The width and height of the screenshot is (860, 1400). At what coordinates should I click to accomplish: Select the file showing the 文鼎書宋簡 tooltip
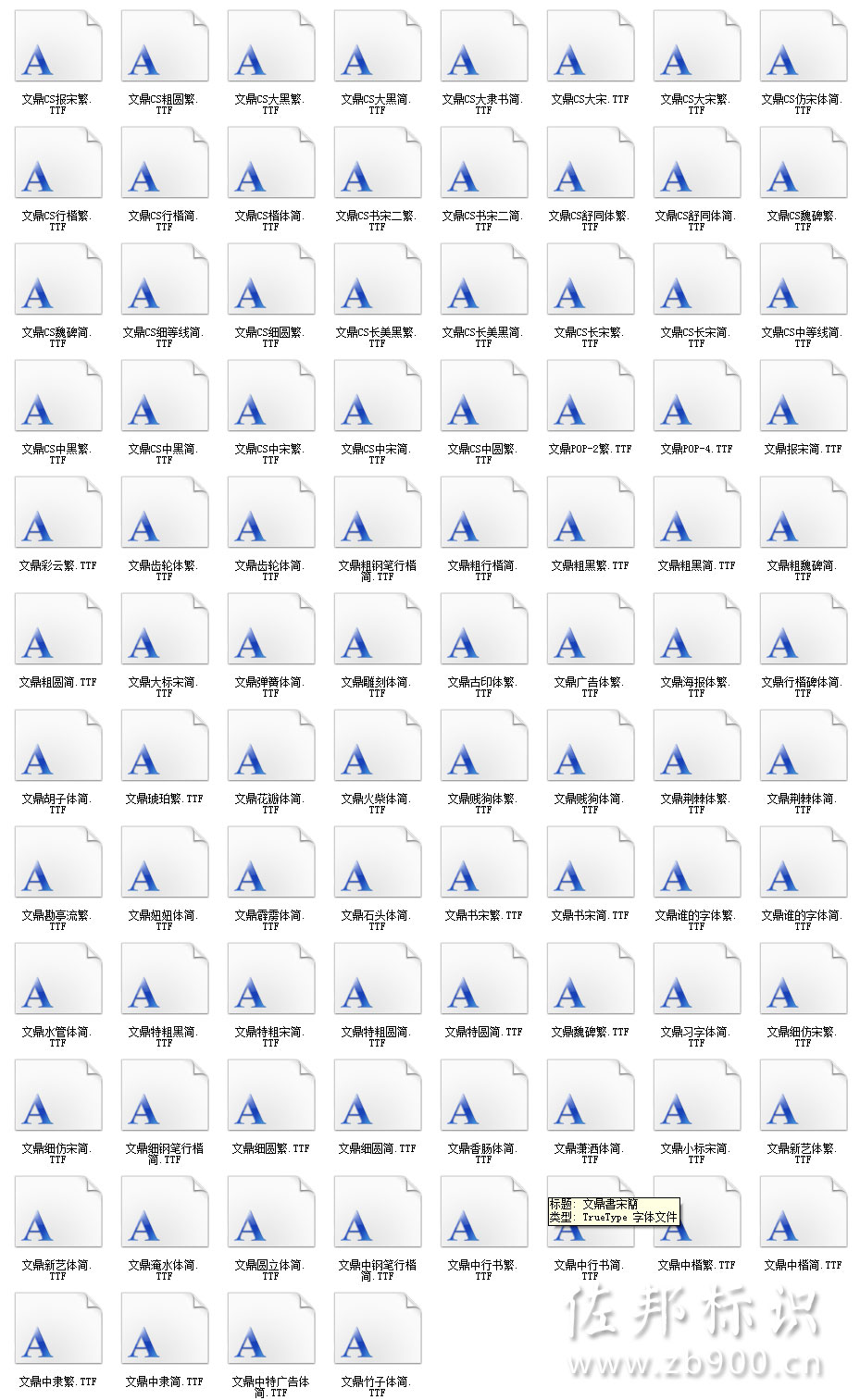(589, 1240)
